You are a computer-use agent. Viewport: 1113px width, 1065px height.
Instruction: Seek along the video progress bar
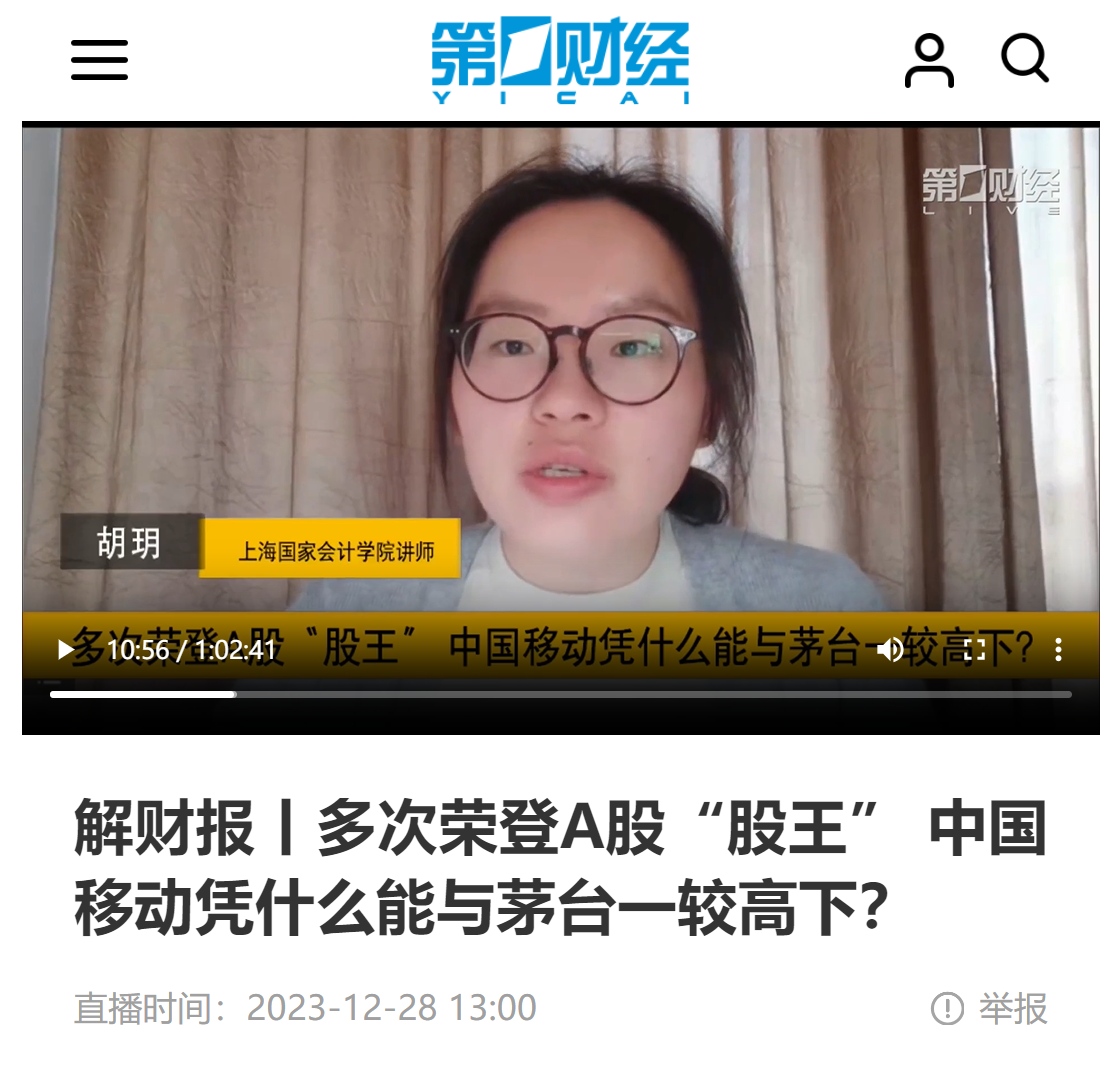tap(560, 694)
